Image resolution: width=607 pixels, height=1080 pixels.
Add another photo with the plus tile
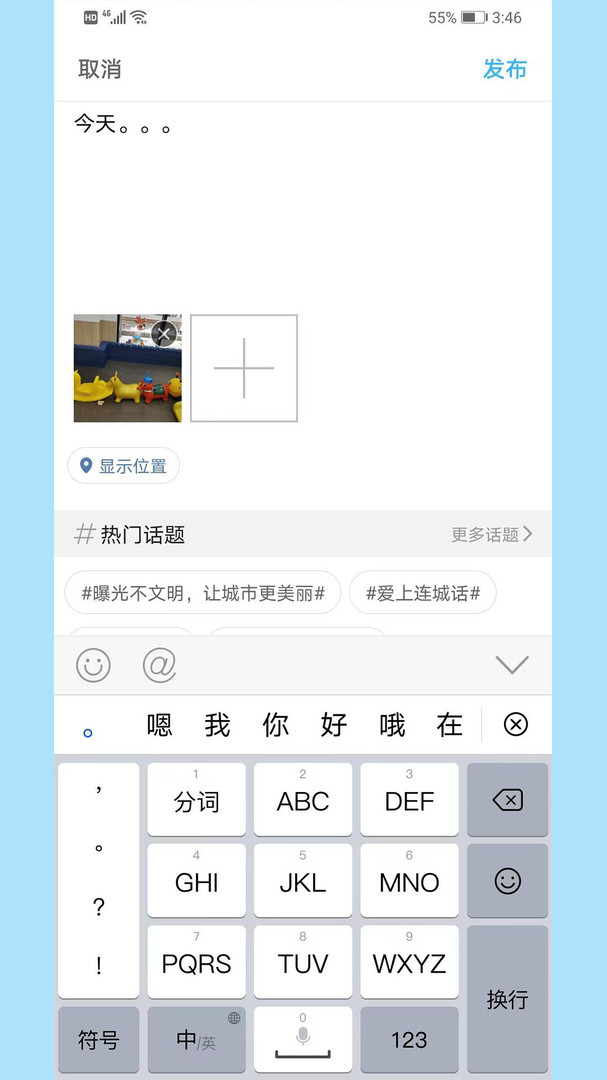(244, 368)
